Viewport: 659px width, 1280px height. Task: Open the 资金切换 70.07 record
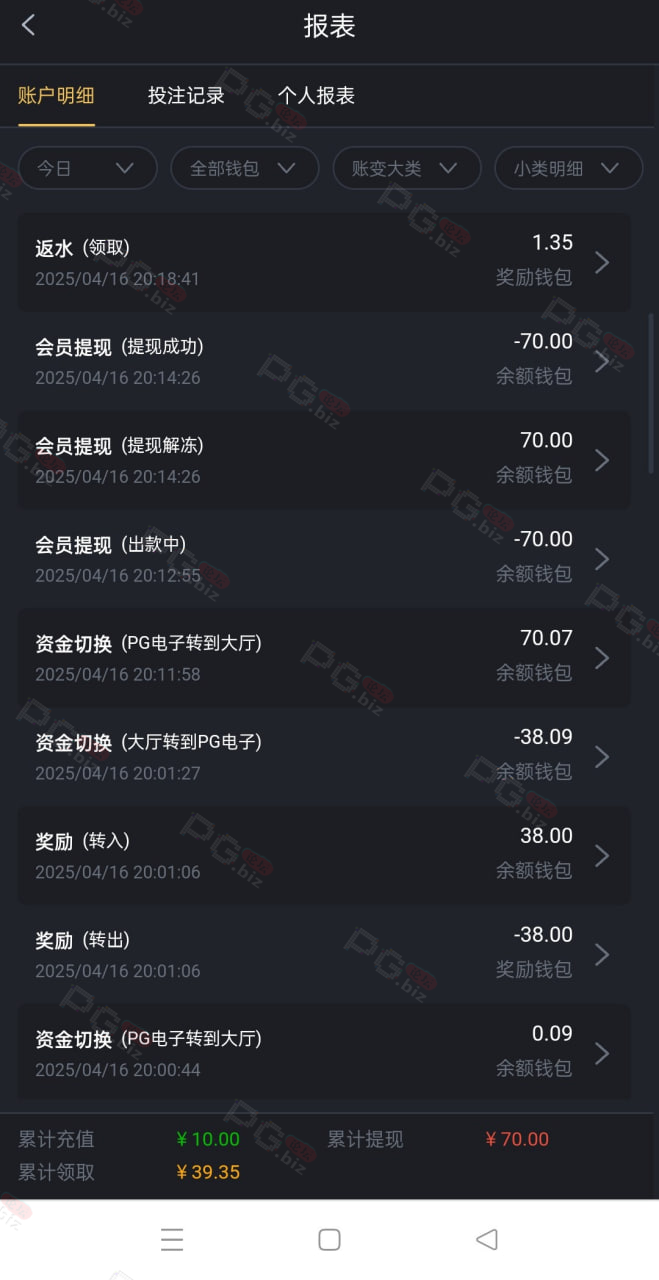click(x=324, y=658)
